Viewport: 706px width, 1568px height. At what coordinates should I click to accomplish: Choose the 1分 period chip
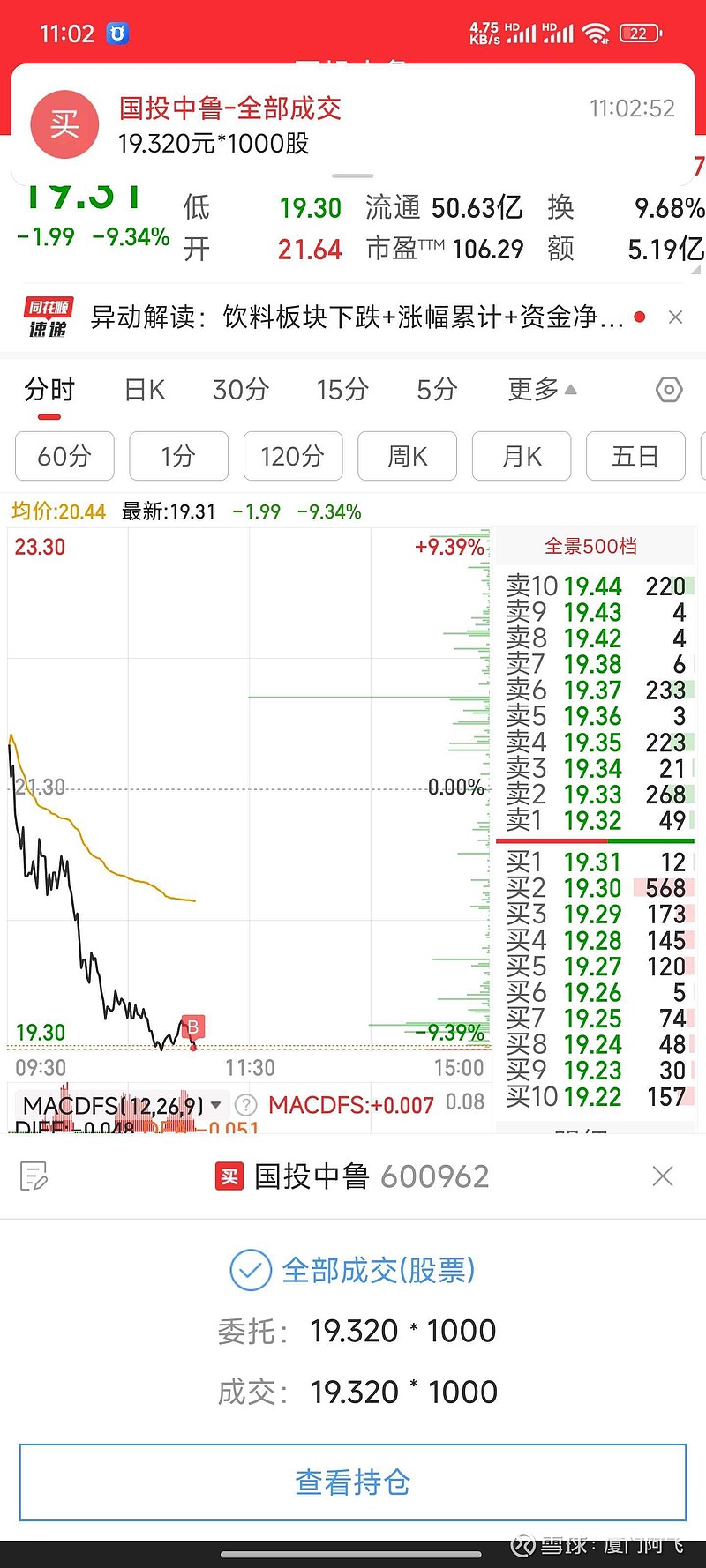178,456
